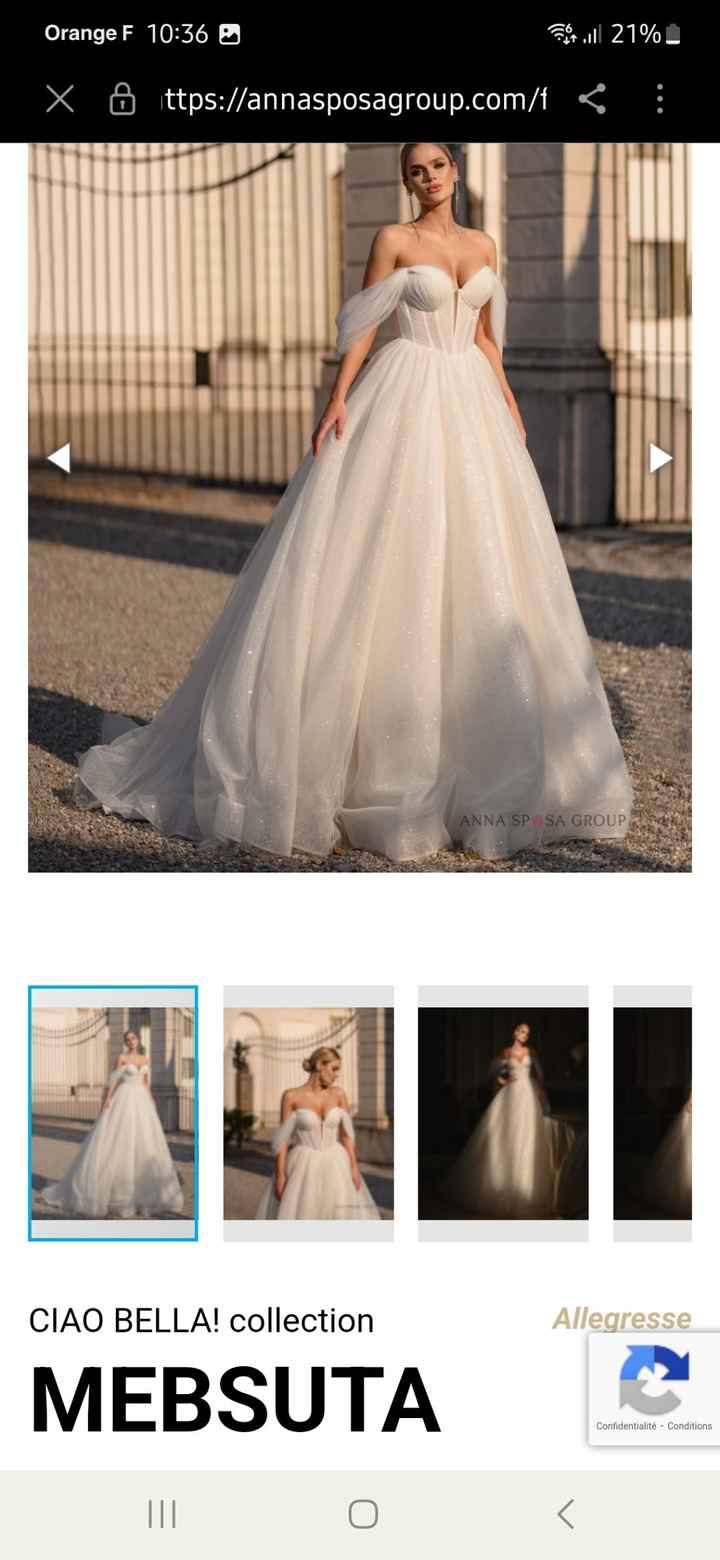Viewport: 720px width, 1560px height.
Task: Tap the home button in navigation bar
Action: pyautogui.click(x=361, y=1514)
